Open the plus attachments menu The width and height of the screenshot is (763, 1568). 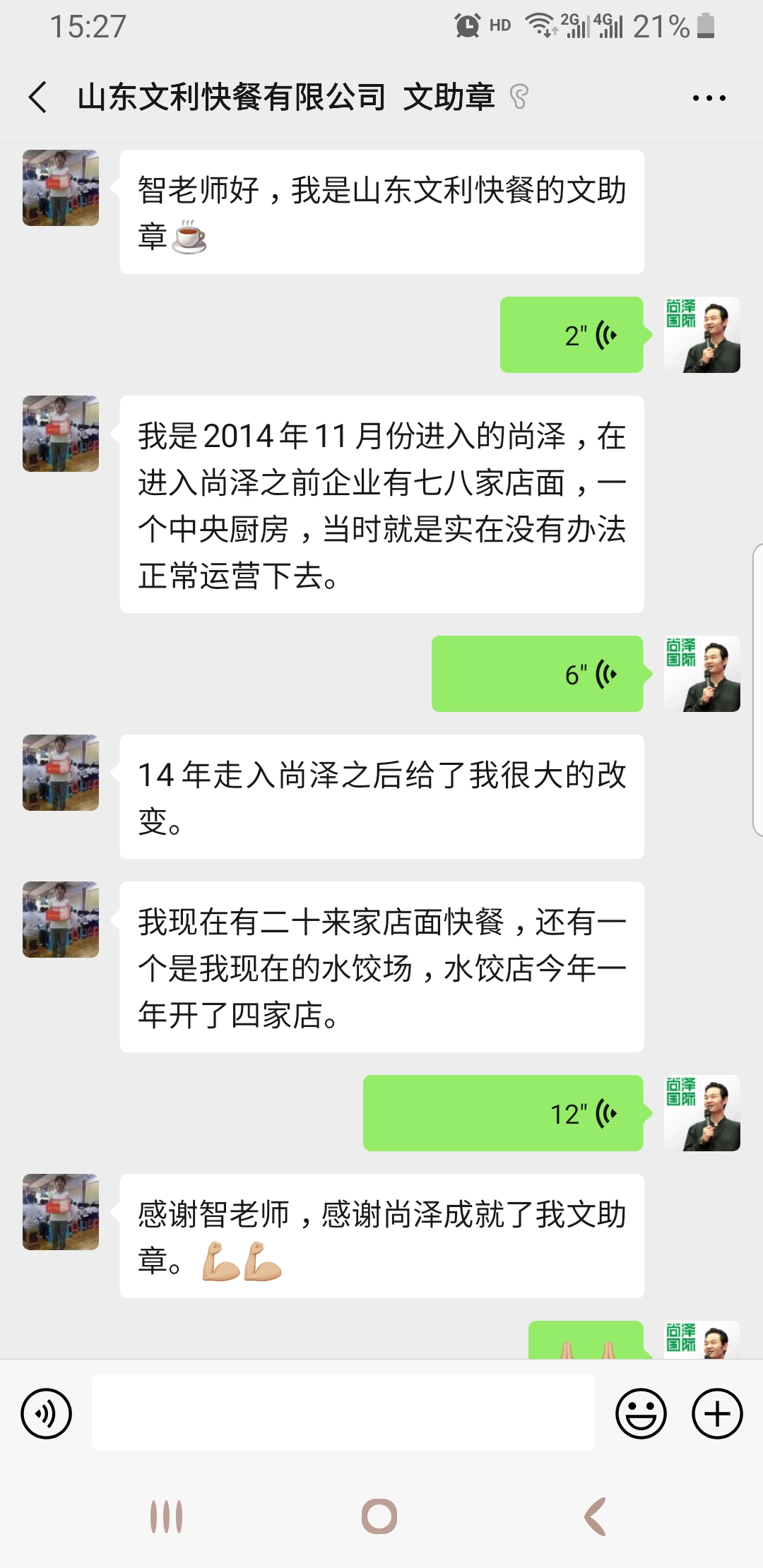click(717, 1414)
